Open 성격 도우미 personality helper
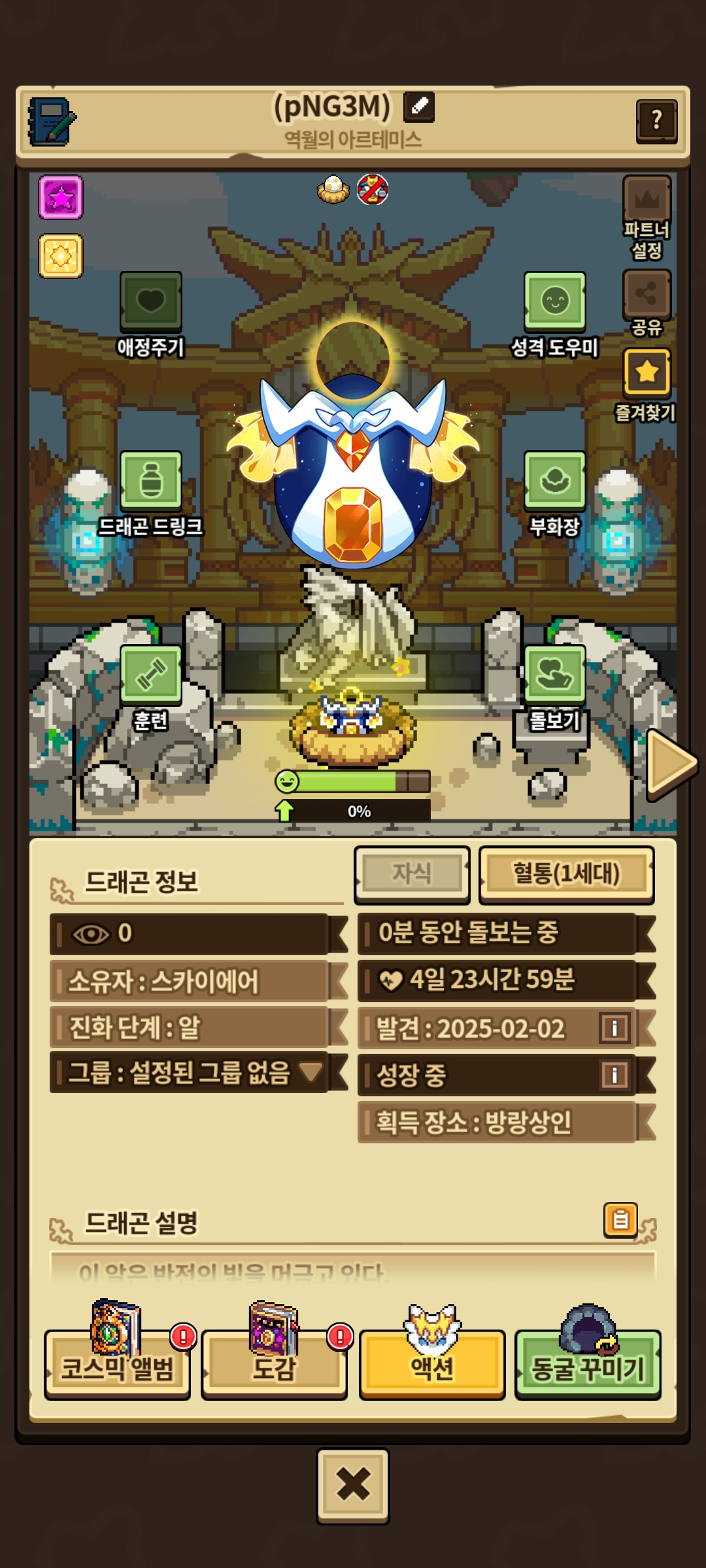 [x=554, y=301]
